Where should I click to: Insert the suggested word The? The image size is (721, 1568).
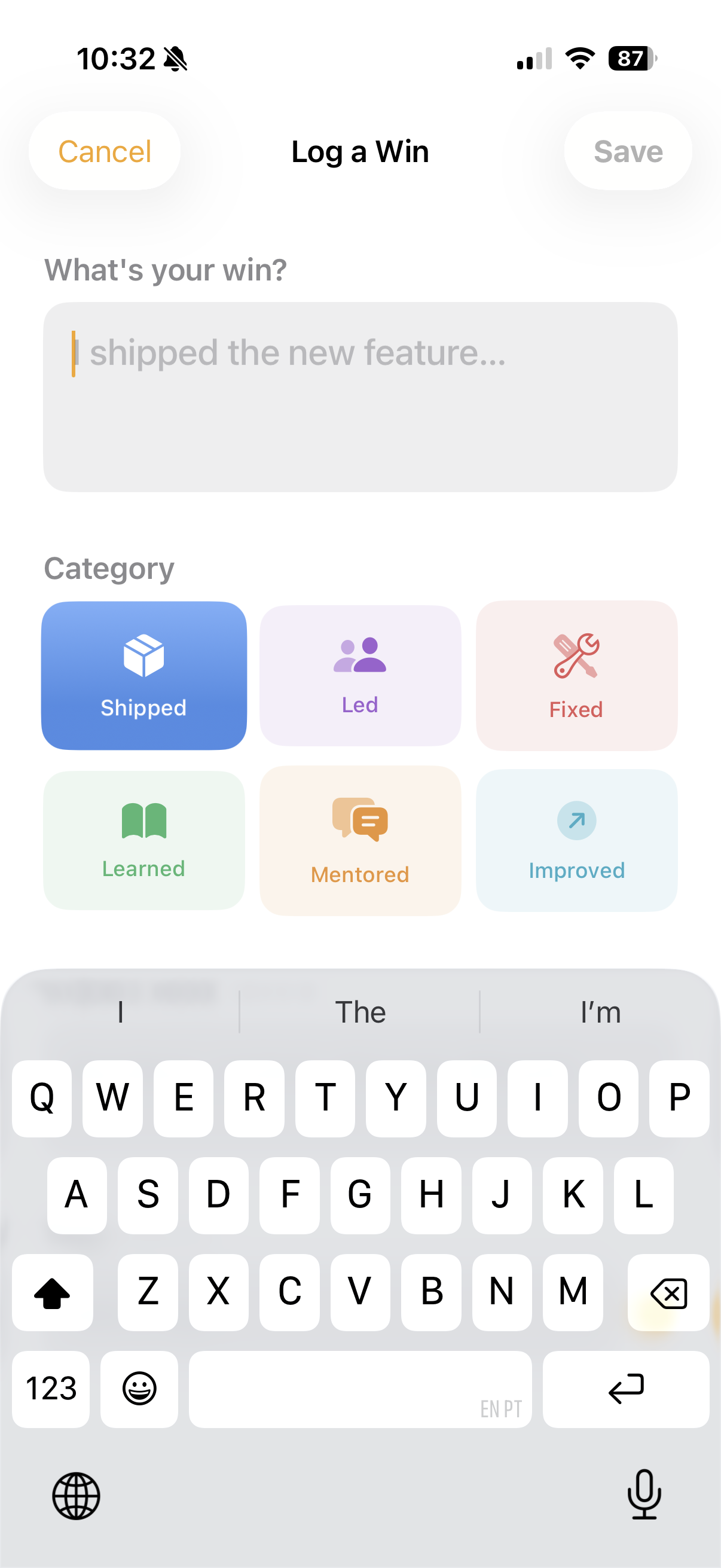coord(360,1012)
